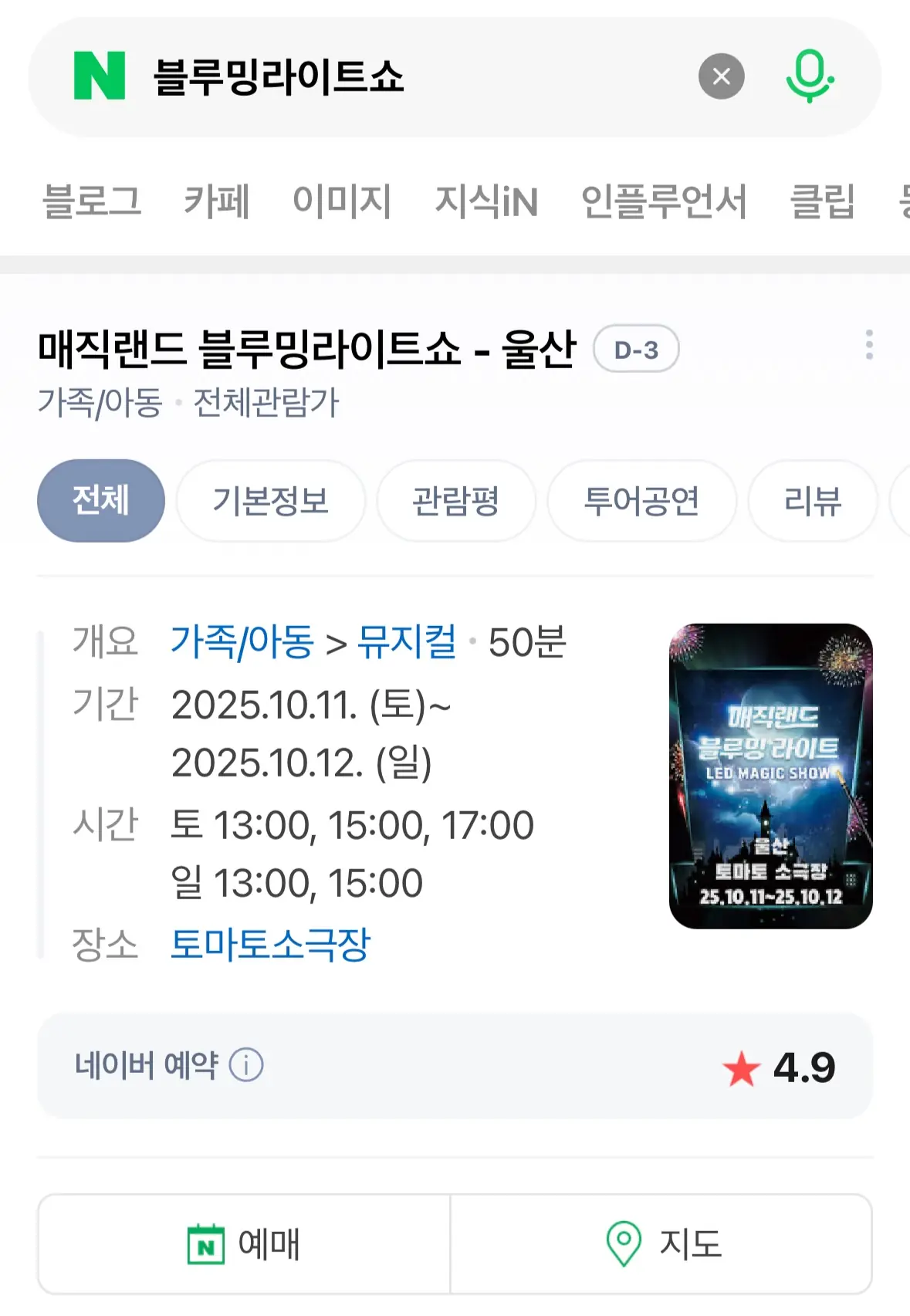Switch to the 블로그 tab
The height and width of the screenshot is (1316, 910).
point(91,201)
